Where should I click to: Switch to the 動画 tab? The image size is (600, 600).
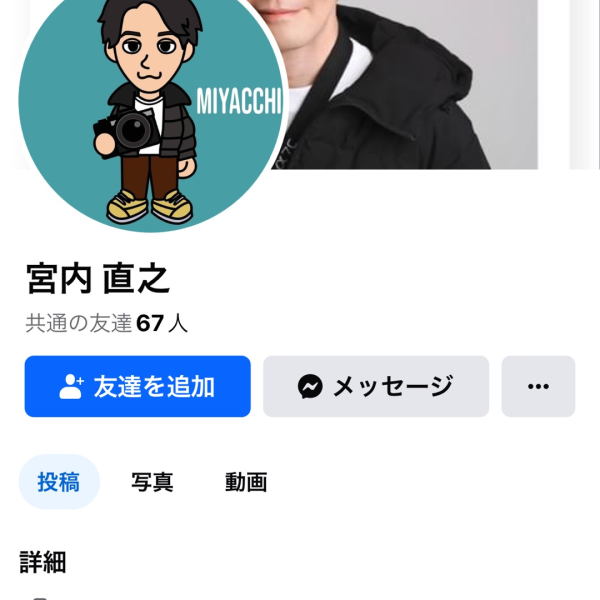click(x=246, y=482)
